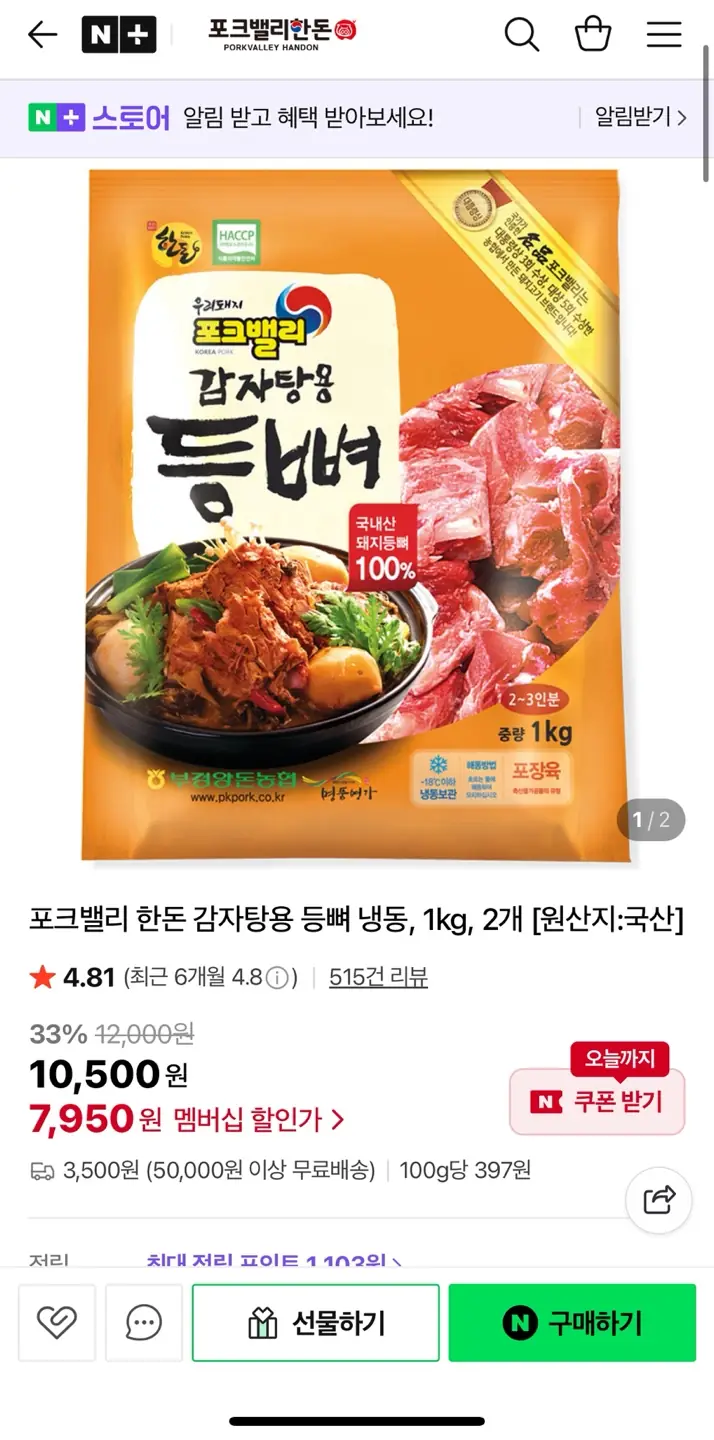Image resolution: width=714 pixels, height=1440 pixels.
Task: View 멤버십 할인가 details
Action: click(x=258, y=1119)
